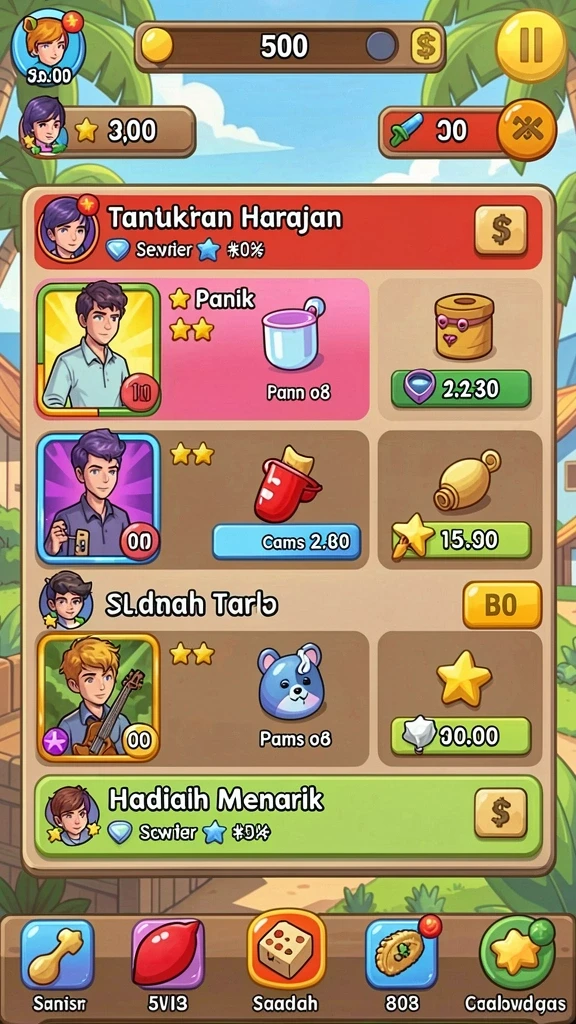Pause the game with the yellow button
Image resolution: width=576 pixels, height=1024 pixels.
530,44
